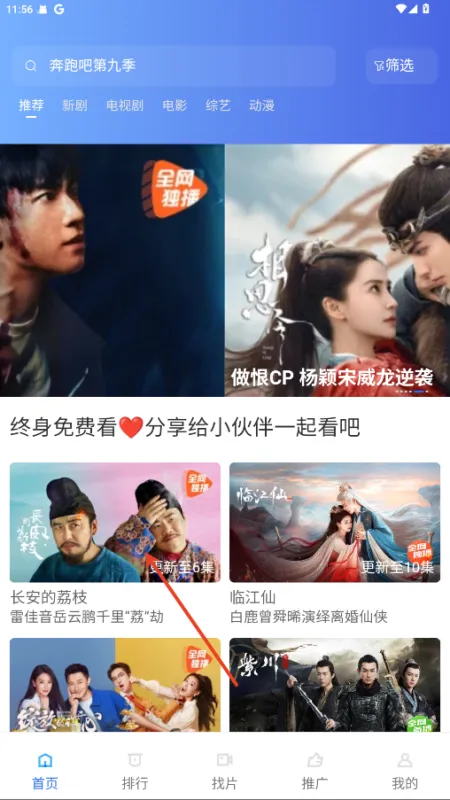Switch to the 新剧 tab
The height and width of the screenshot is (800, 450).
click(x=74, y=106)
